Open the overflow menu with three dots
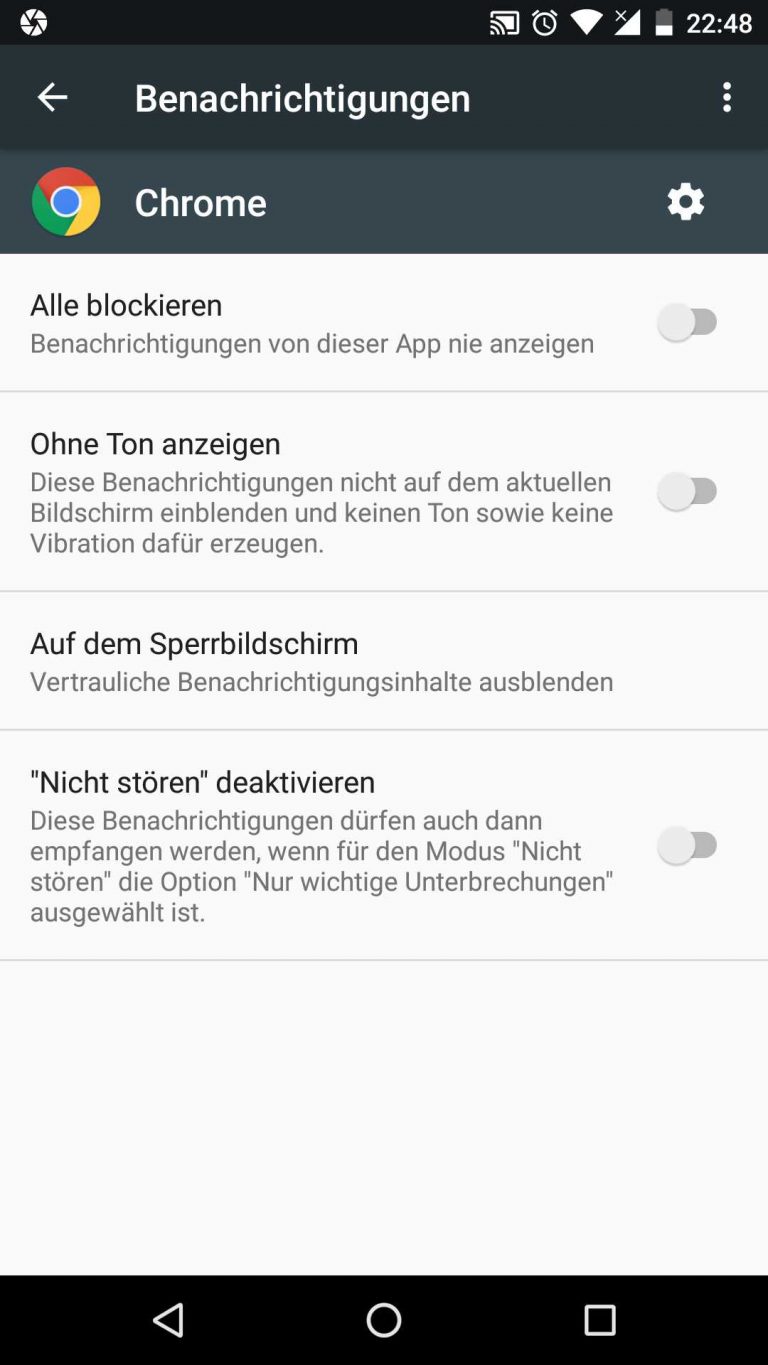The width and height of the screenshot is (768, 1365). click(727, 96)
